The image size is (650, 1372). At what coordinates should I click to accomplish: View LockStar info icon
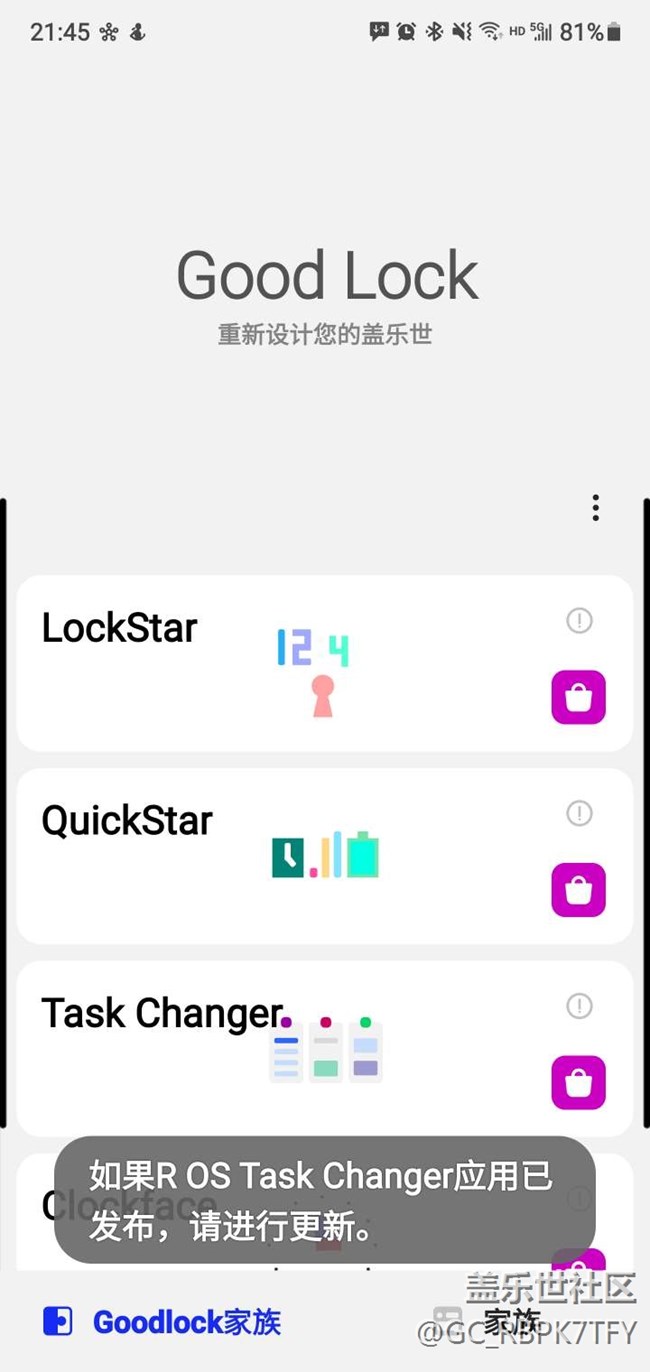pyautogui.click(x=579, y=621)
